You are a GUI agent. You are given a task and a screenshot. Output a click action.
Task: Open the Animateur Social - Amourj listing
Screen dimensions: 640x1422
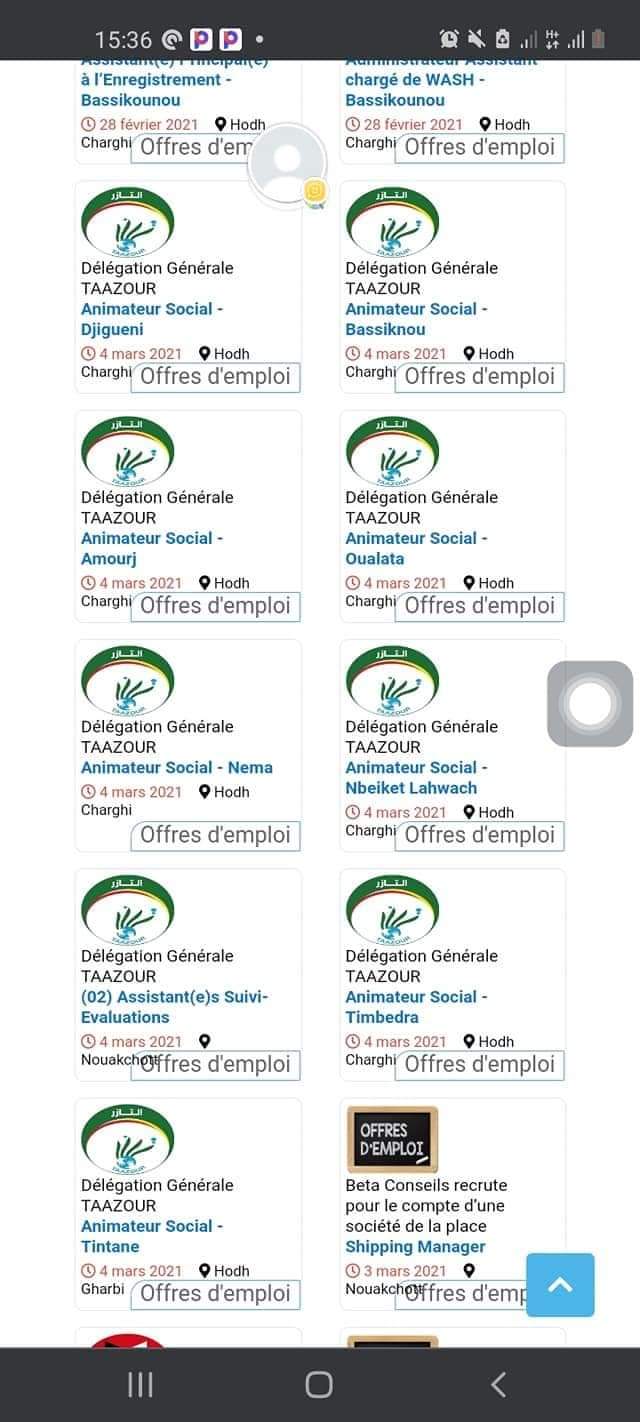pyautogui.click(x=152, y=548)
